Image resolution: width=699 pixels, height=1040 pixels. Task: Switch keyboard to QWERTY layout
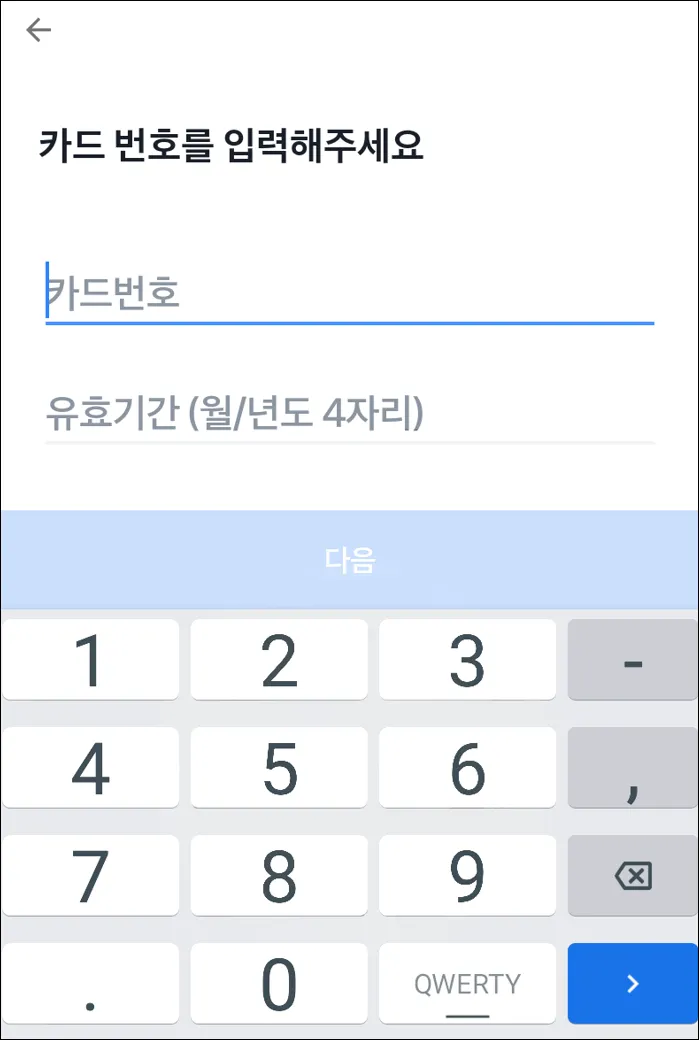point(467,984)
